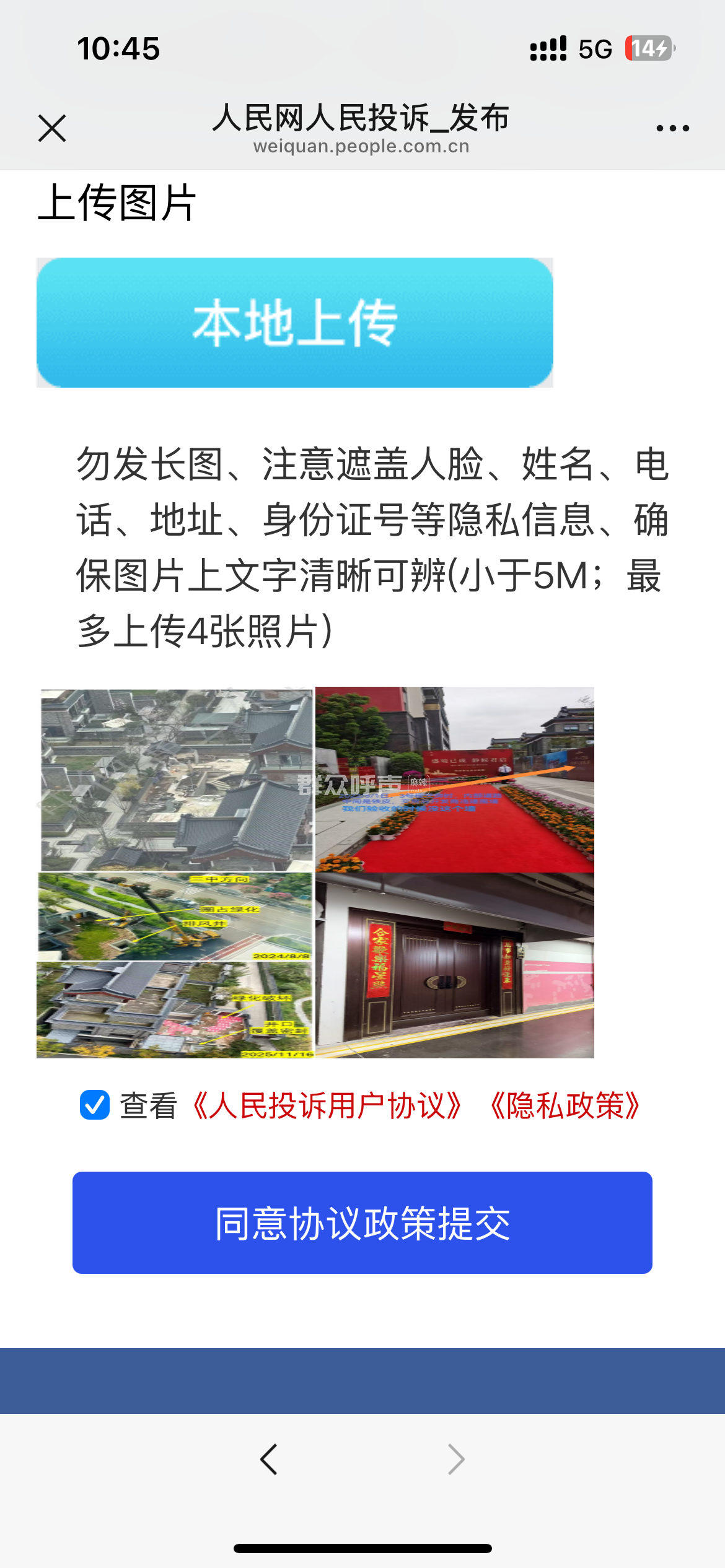
Task: Close the in-app browser page
Action: tap(52, 128)
